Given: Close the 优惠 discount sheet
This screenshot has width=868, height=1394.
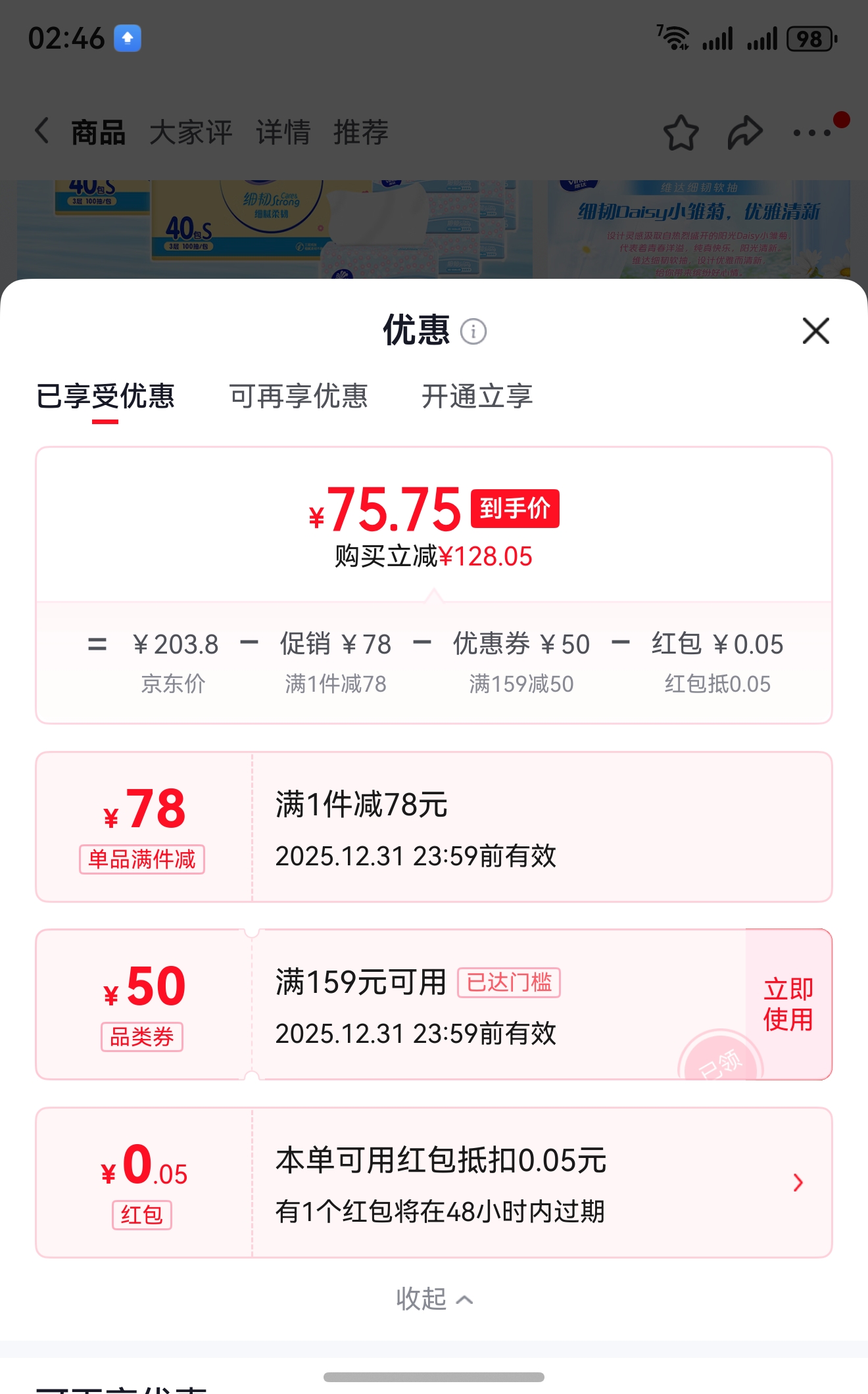Looking at the screenshot, I should (x=815, y=331).
